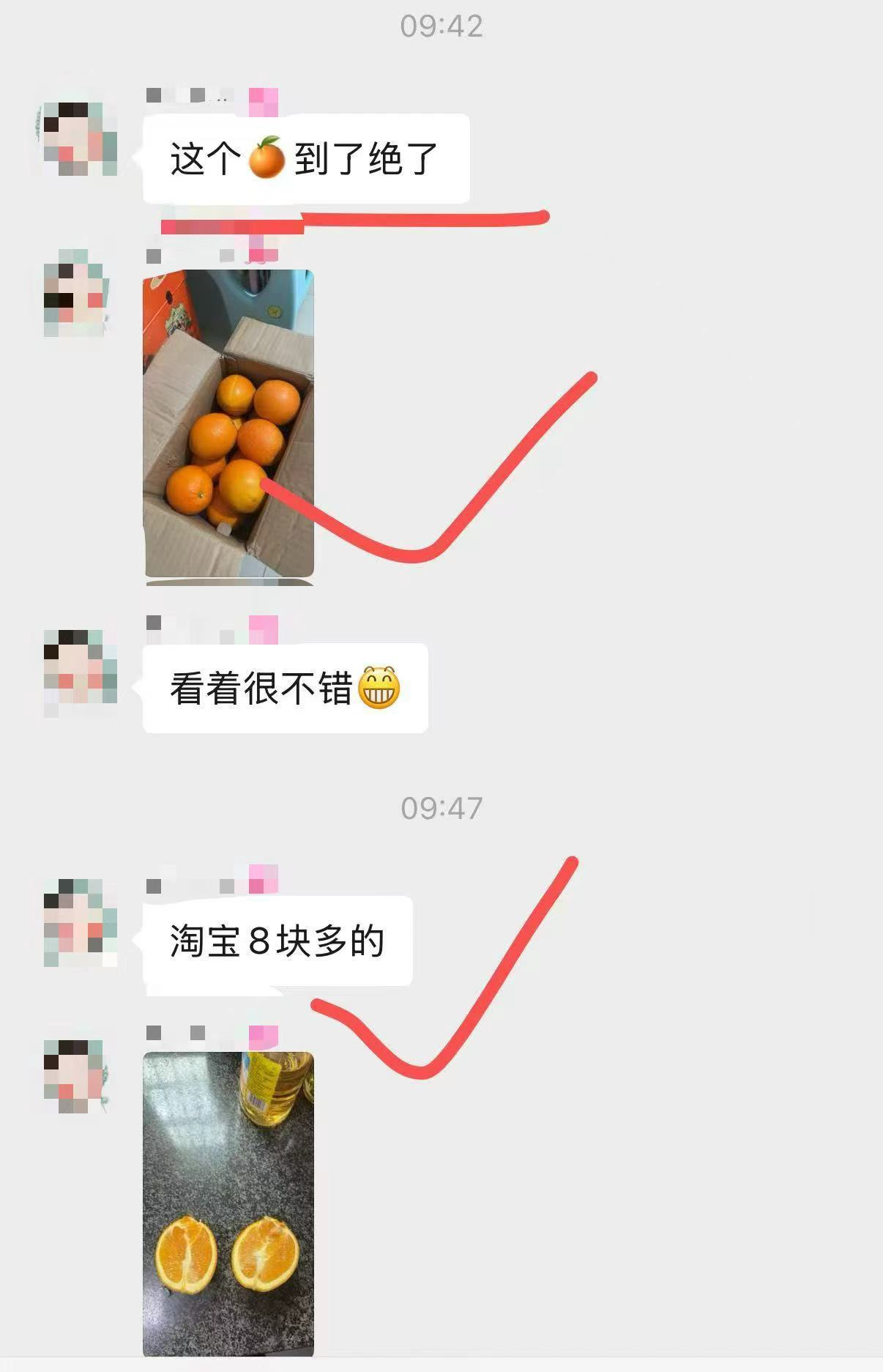Screen dimensions: 883x1372
Task: Open the photo of oranges in the cardboard box
Action: point(231,425)
